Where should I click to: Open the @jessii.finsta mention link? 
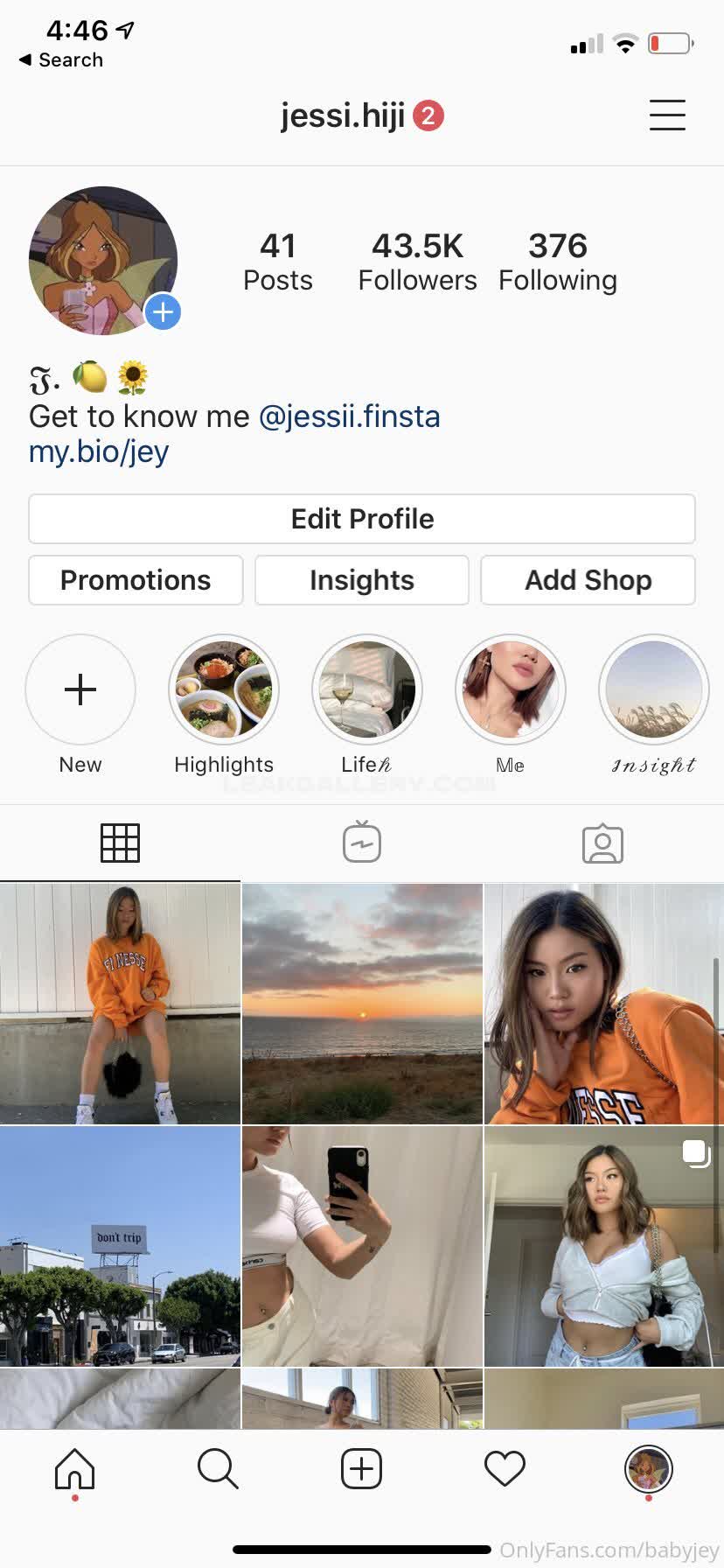[349, 416]
